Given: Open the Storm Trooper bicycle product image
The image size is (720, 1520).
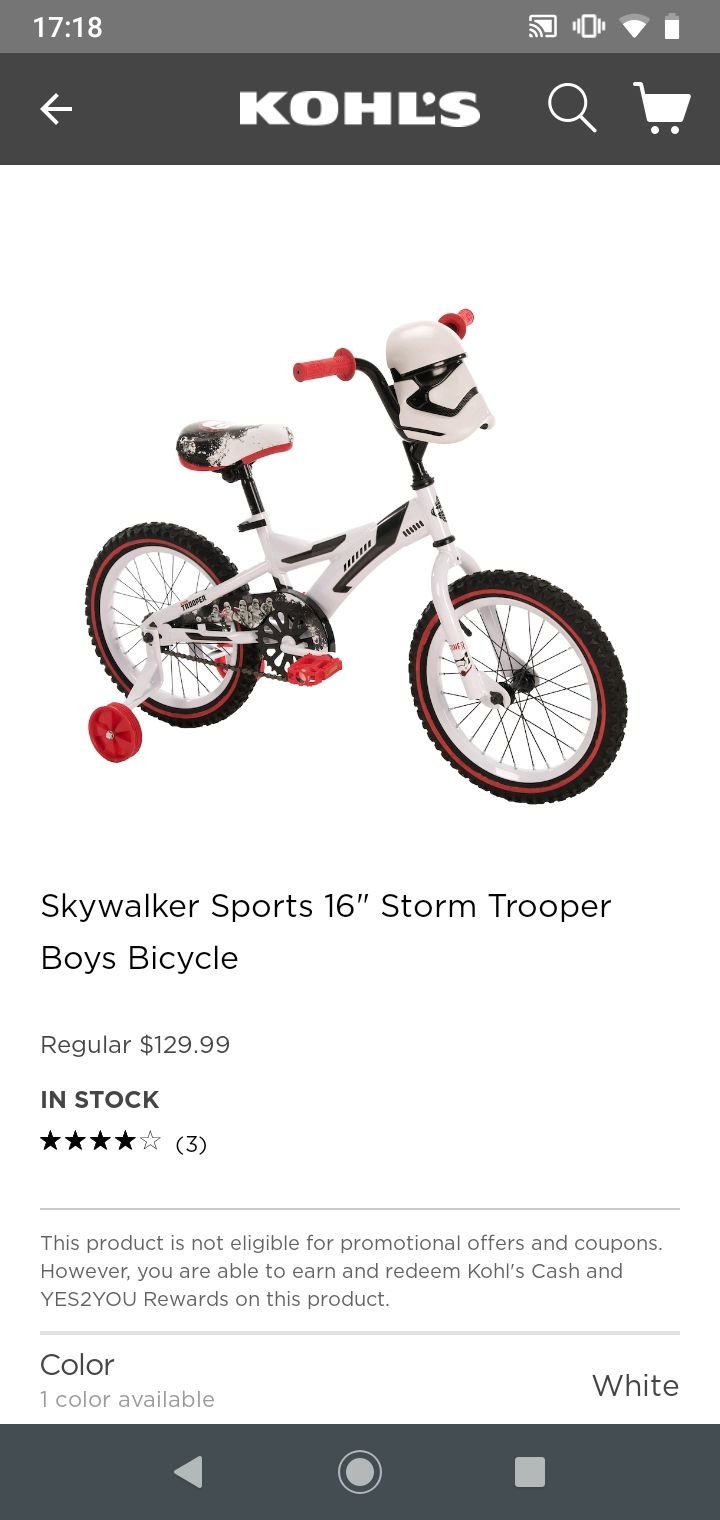Looking at the screenshot, I should pyautogui.click(x=358, y=555).
